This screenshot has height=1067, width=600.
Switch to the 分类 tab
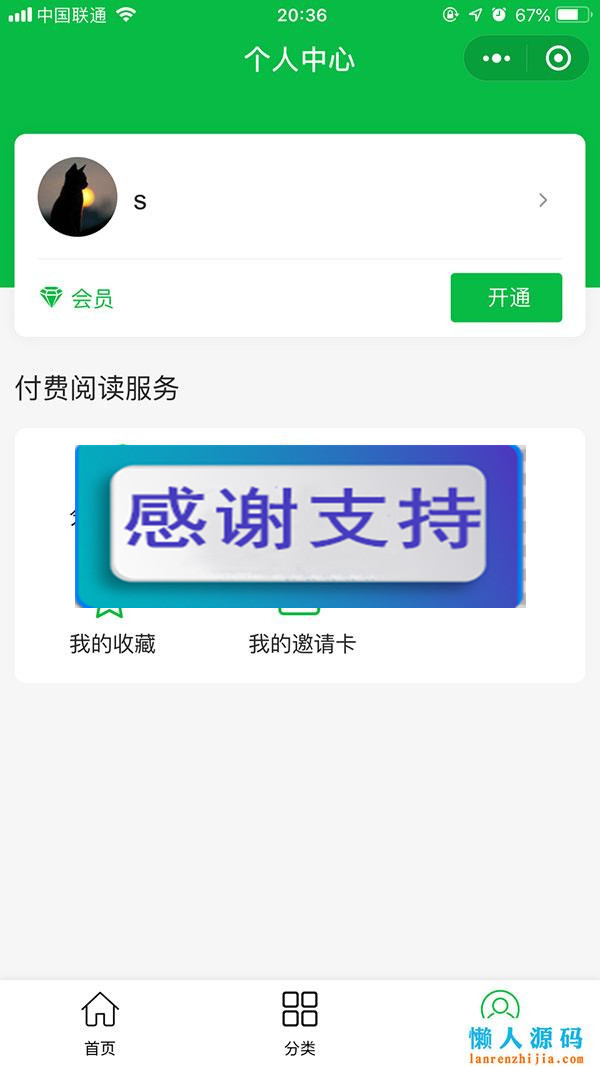point(300,1021)
